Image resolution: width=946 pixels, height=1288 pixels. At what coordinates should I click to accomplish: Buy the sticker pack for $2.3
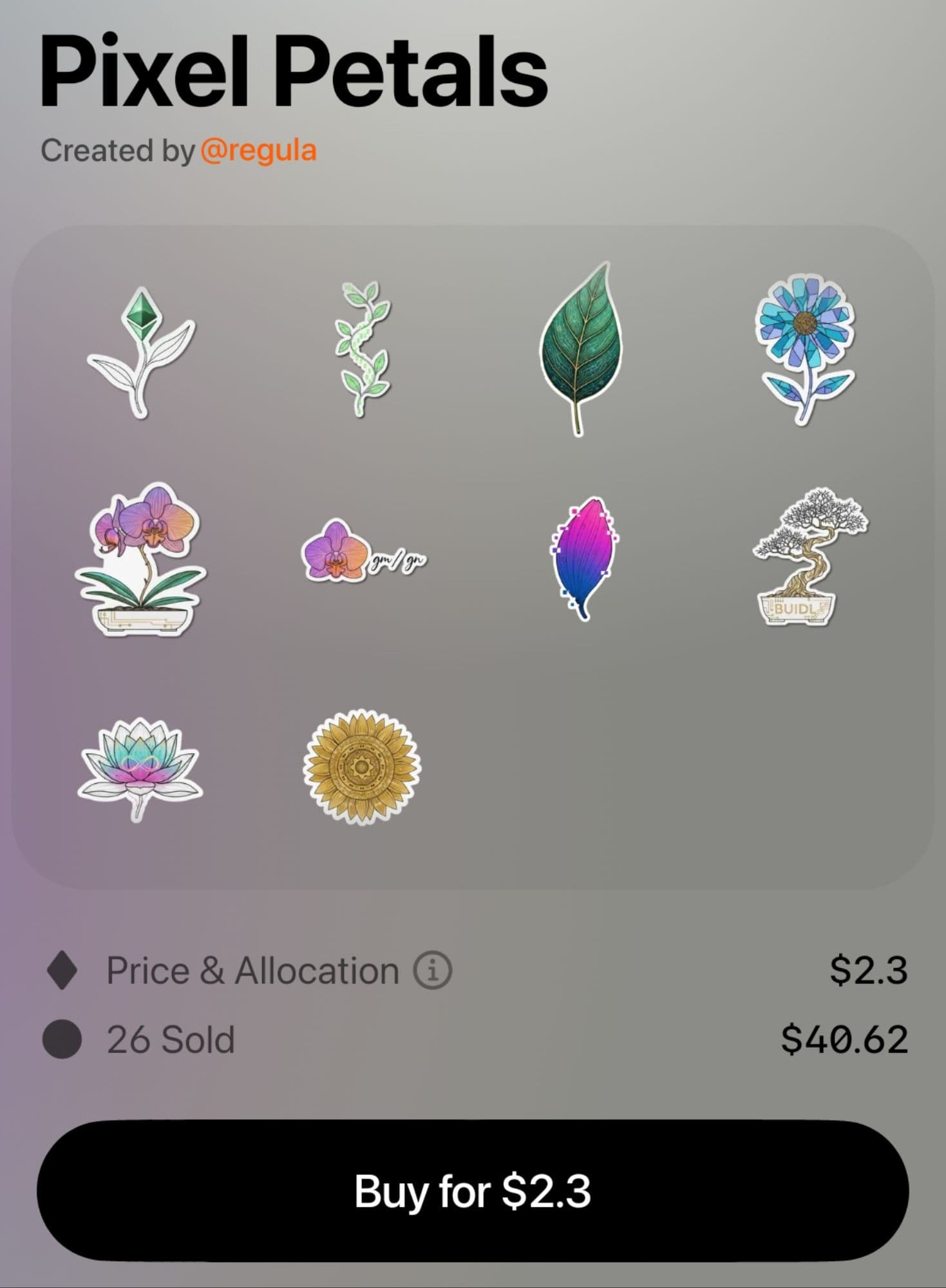473,1191
